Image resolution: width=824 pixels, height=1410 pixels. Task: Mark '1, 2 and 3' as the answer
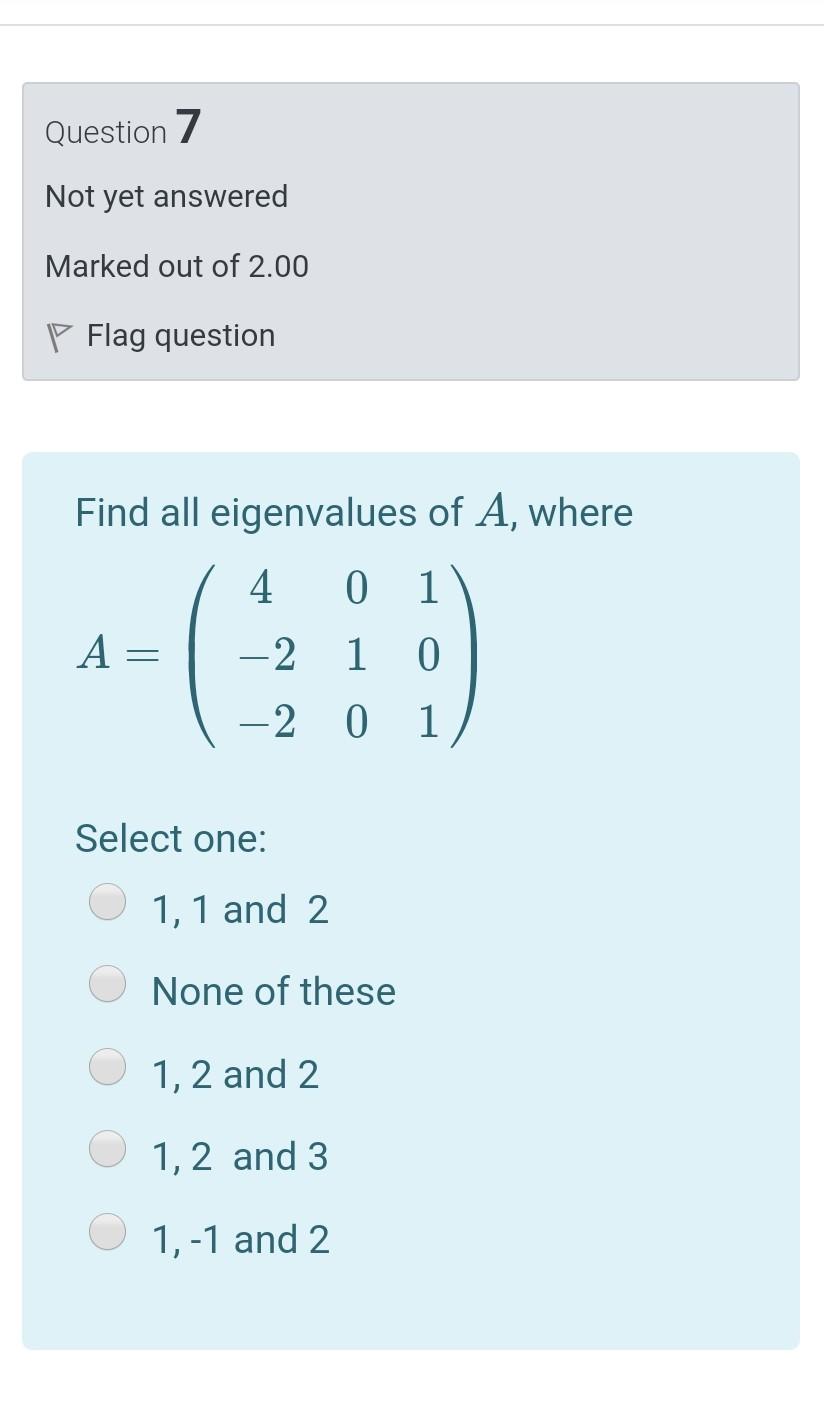coord(108,1148)
